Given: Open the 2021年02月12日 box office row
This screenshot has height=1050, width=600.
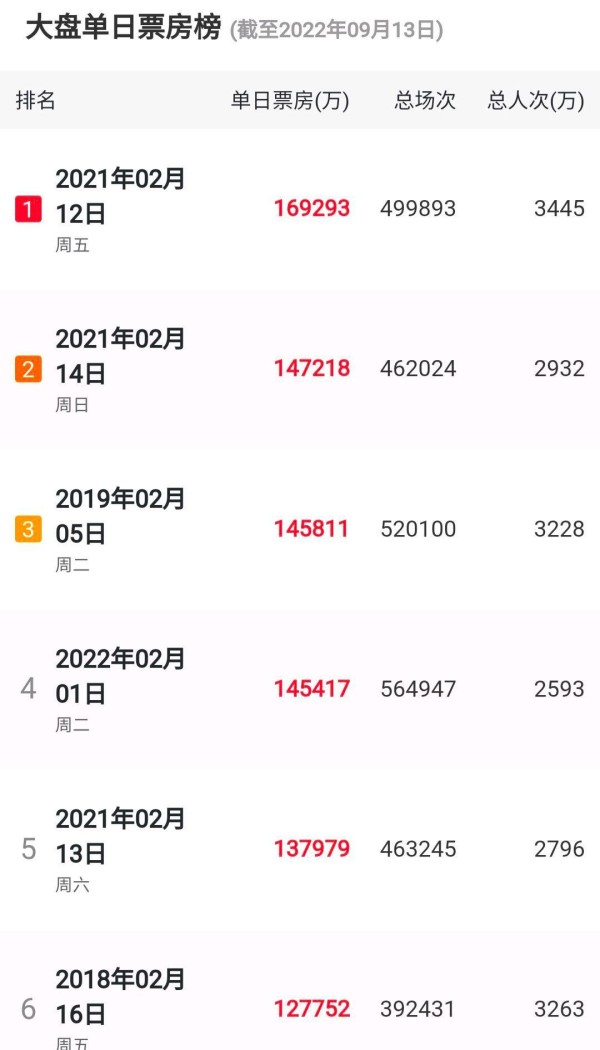Looking at the screenshot, I should 300,209.
